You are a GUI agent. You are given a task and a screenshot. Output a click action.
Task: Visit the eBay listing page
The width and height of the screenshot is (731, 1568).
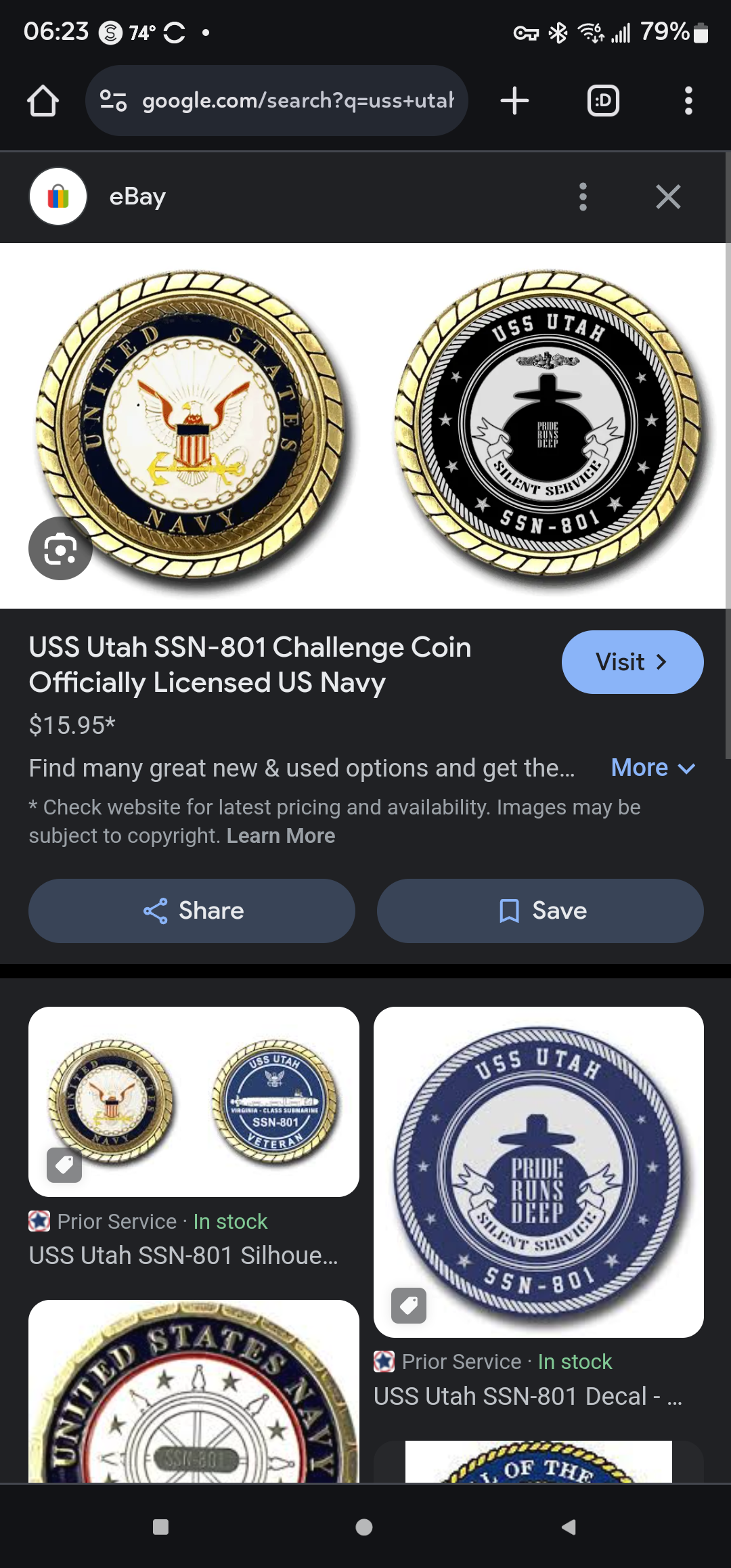632,662
